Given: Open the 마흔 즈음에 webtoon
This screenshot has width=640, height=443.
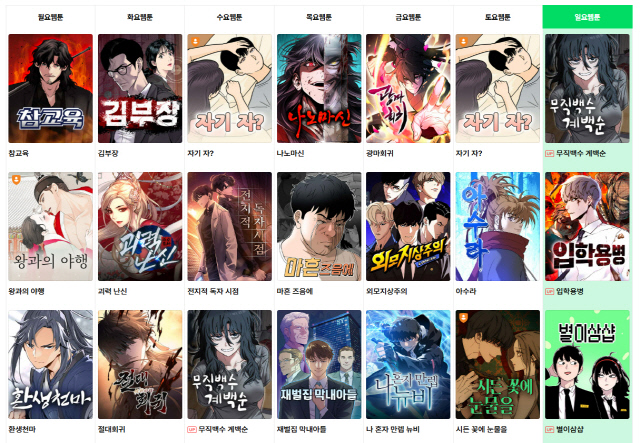Looking at the screenshot, I should 319,226.
